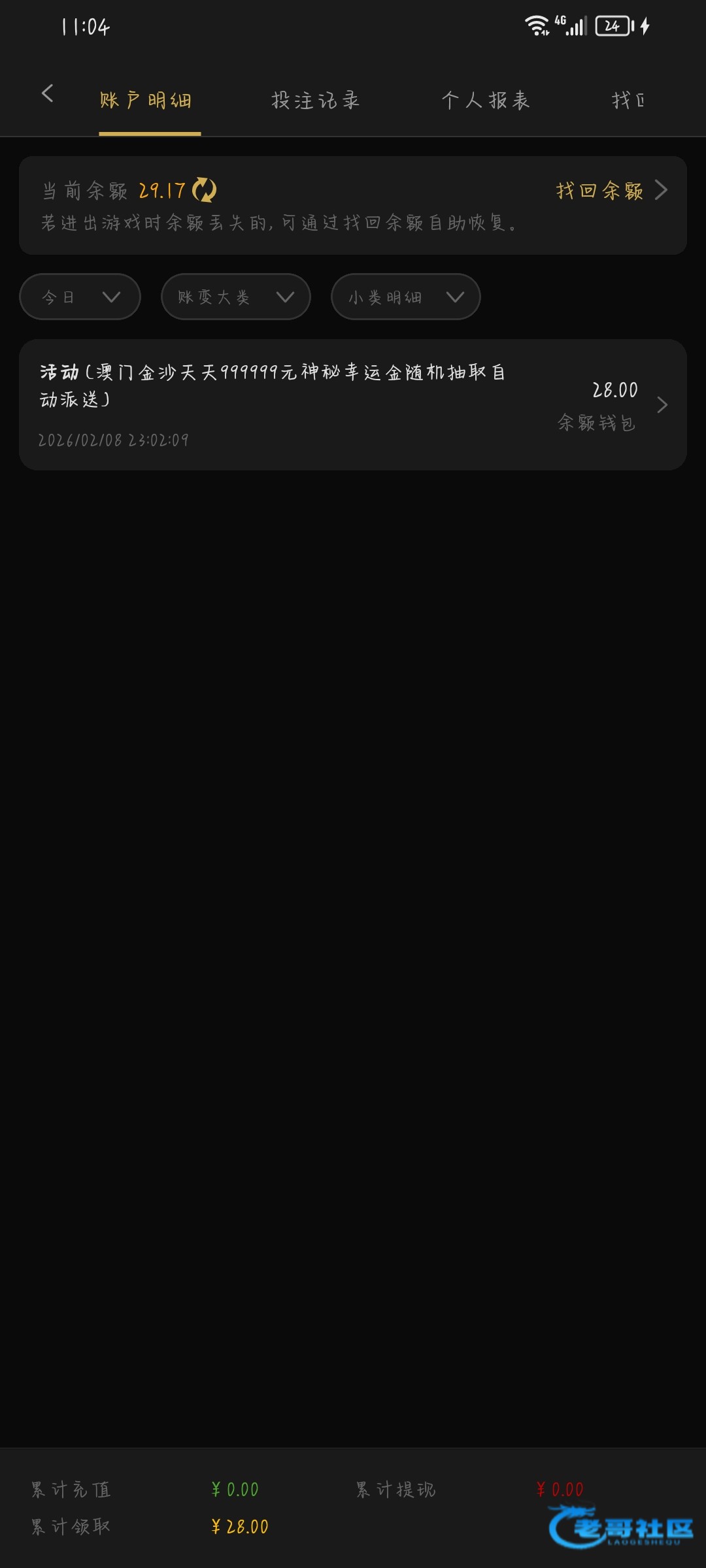Open 找回余额 to recover balance

pyautogui.click(x=611, y=190)
